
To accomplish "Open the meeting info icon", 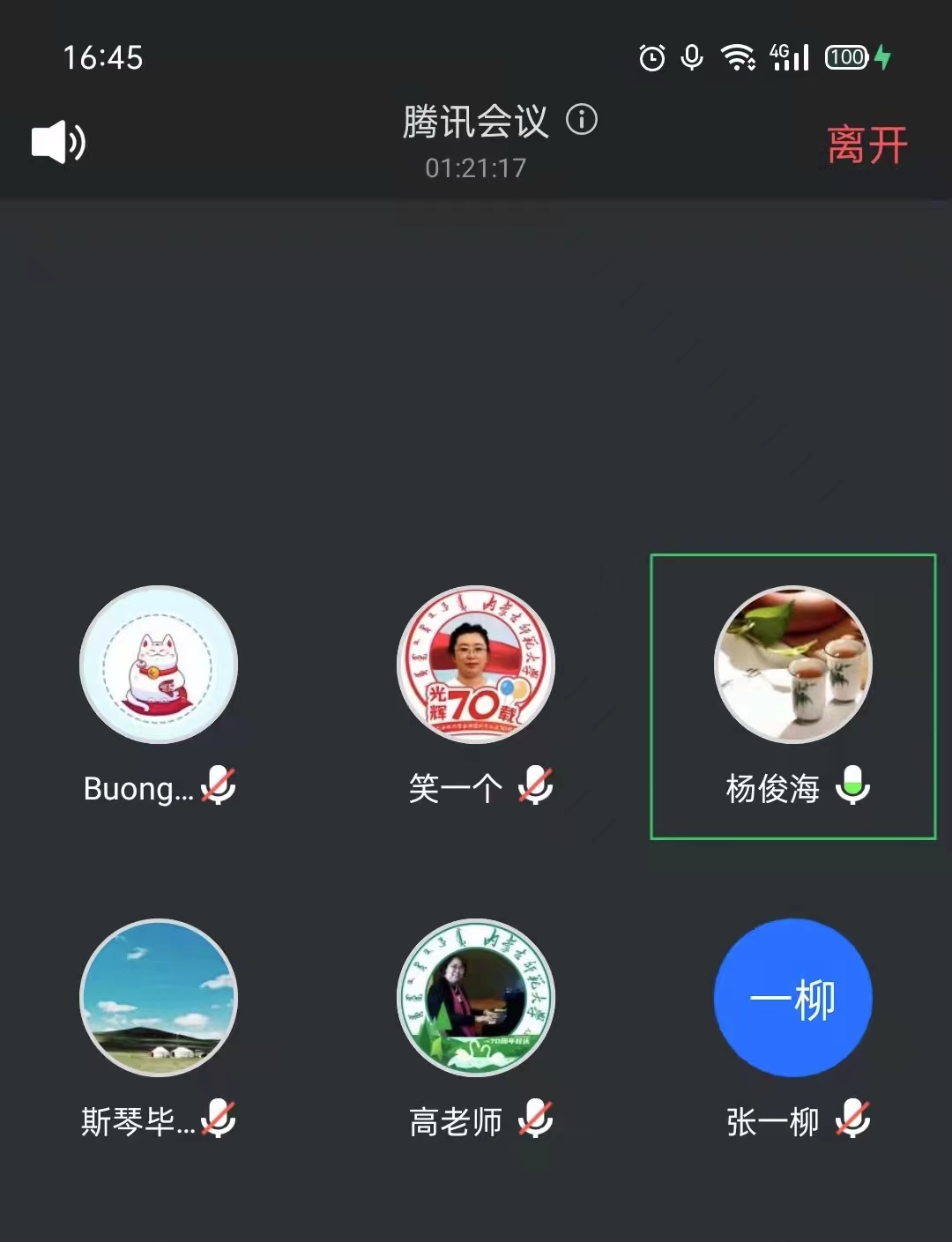I will pyautogui.click(x=581, y=119).
